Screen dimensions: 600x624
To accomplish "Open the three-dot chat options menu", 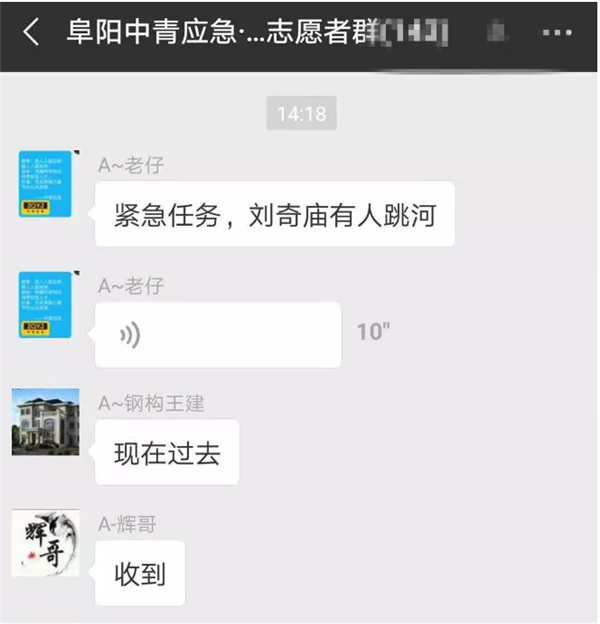I will coord(556,33).
